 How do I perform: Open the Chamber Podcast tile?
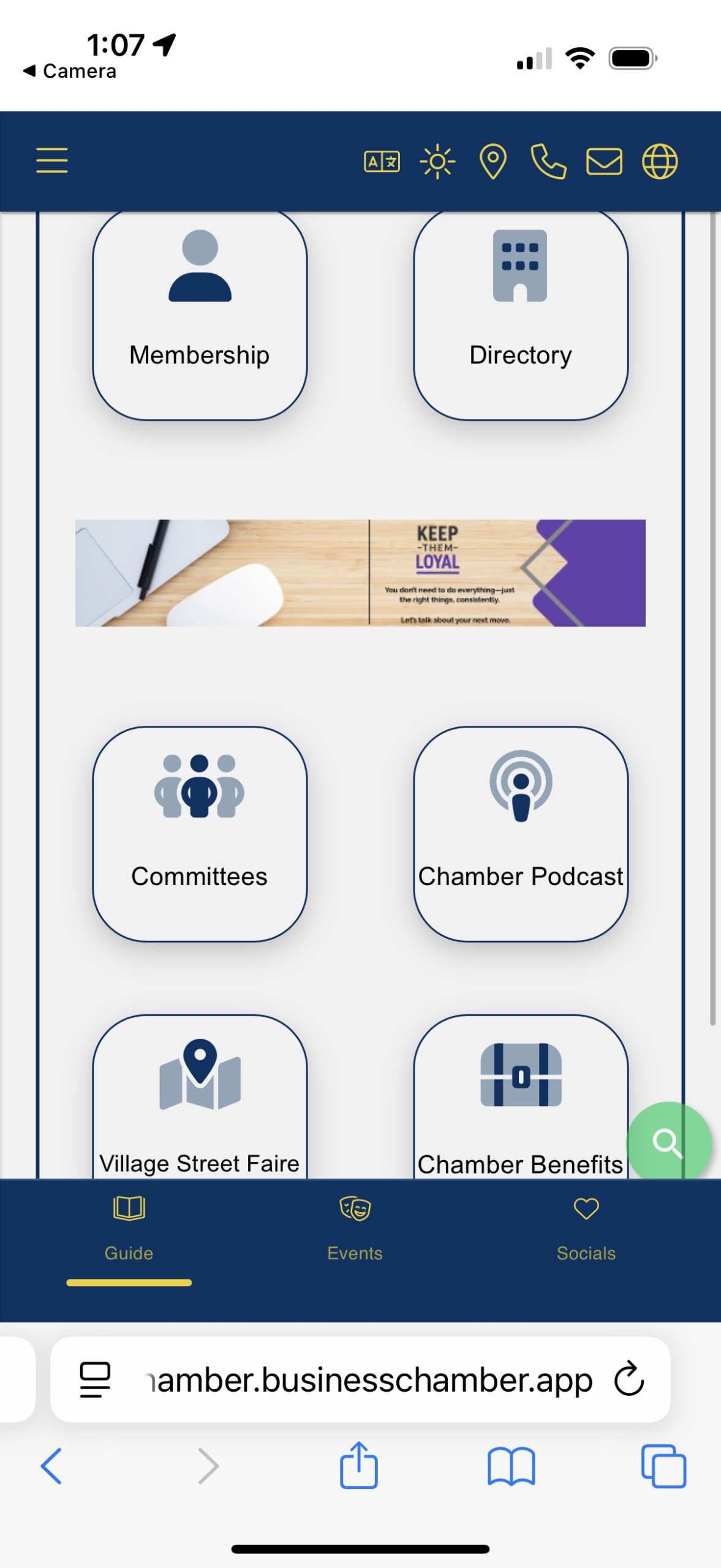[521, 833]
